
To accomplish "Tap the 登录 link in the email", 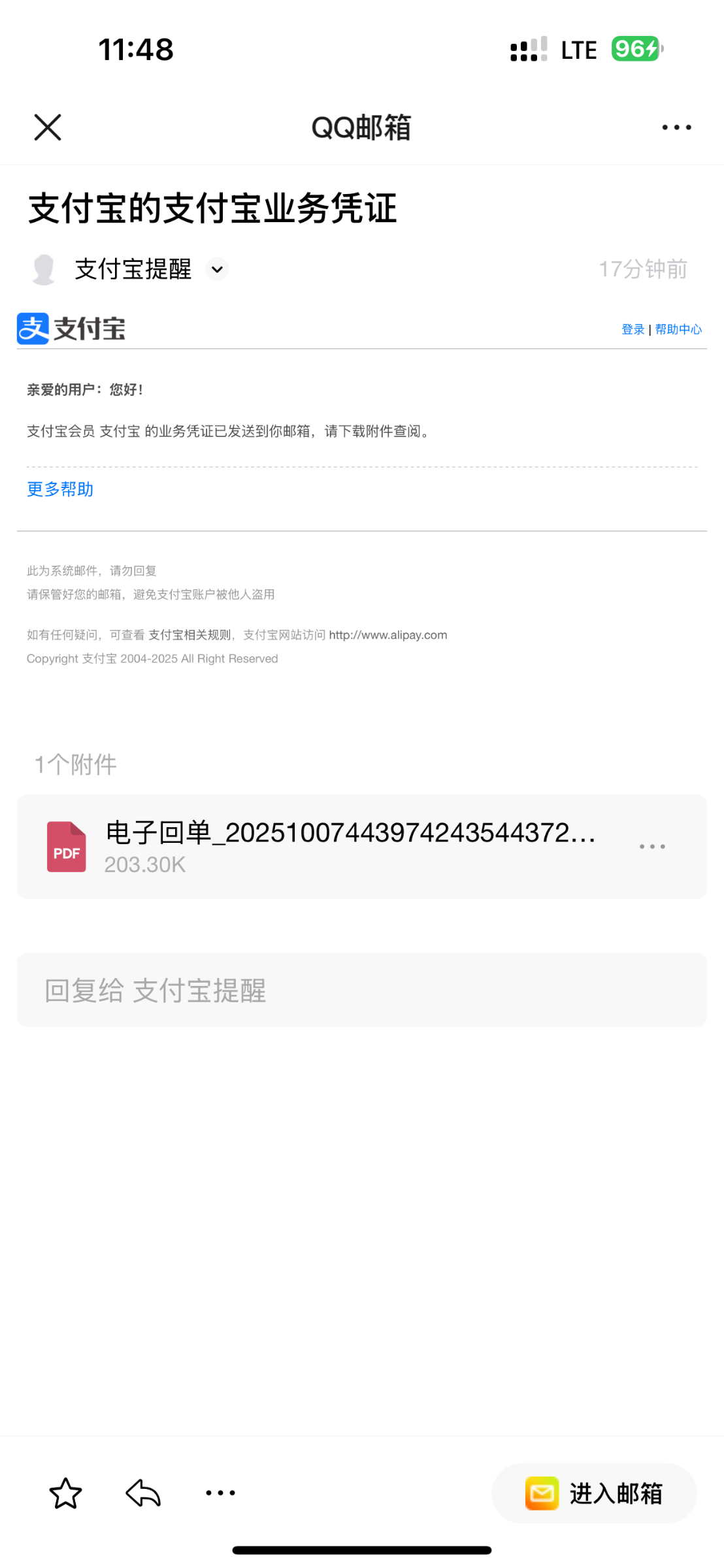I will [632, 329].
